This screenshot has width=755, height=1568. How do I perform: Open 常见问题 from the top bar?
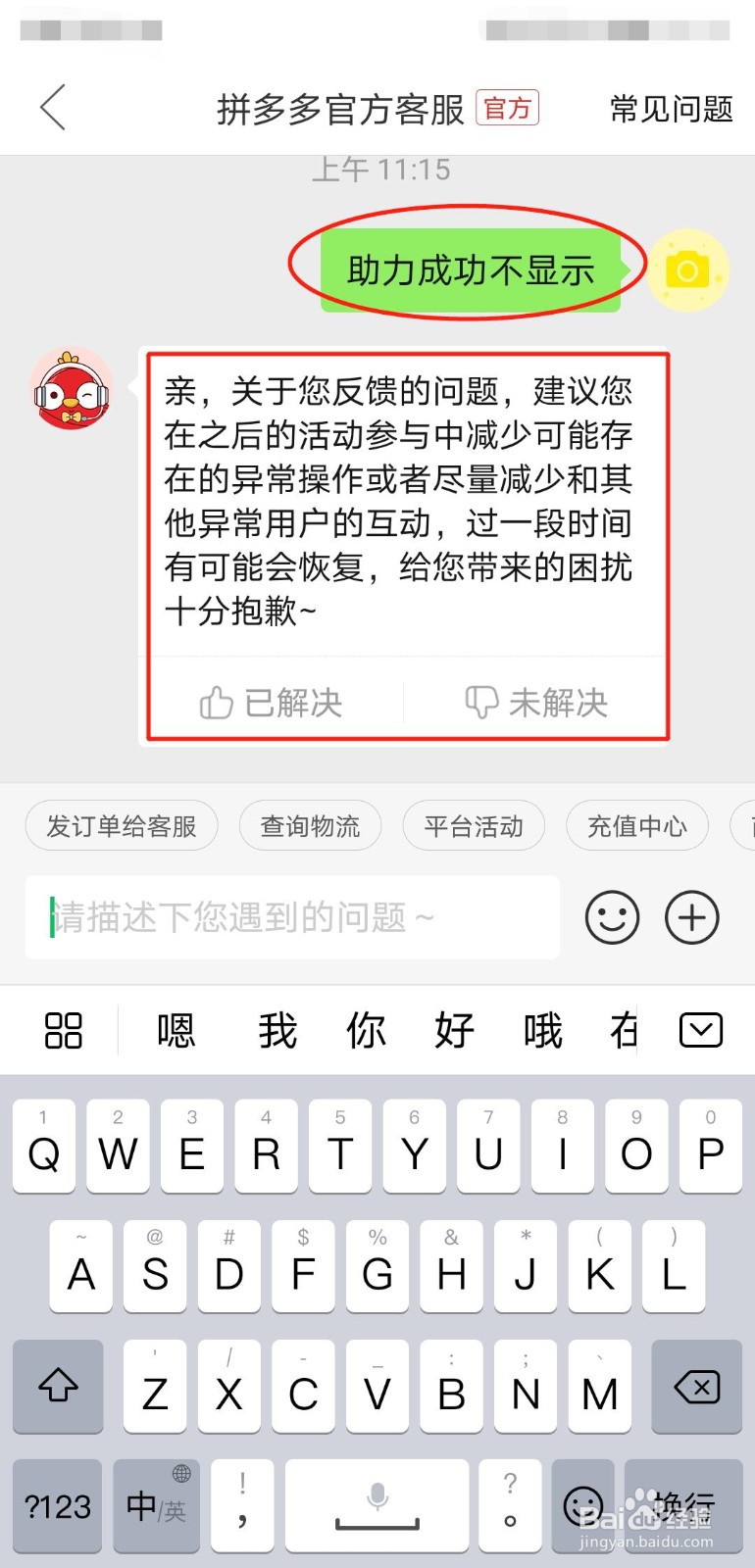pyautogui.click(x=670, y=109)
